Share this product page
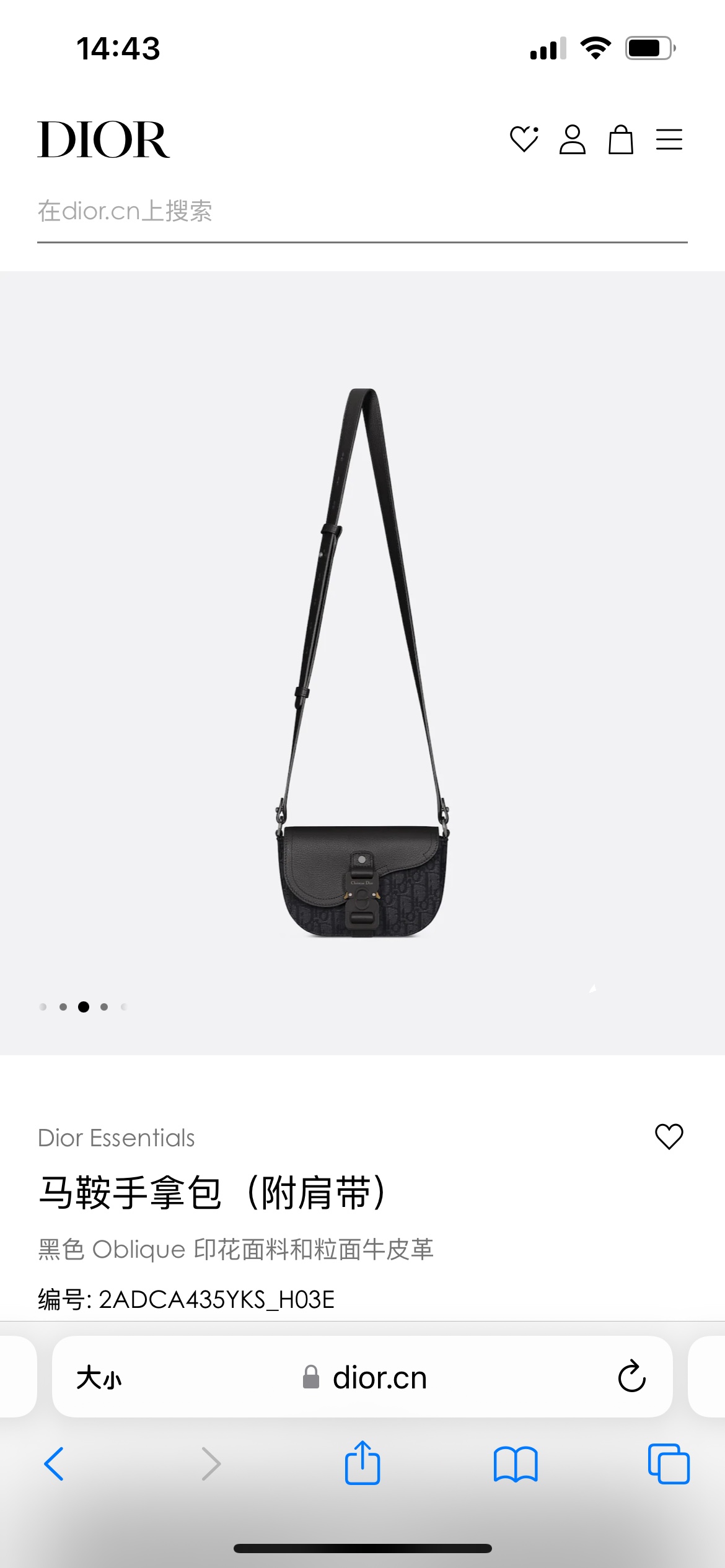The height and width of the screenshot is (1568, 725). click(x=362, y=1463)
